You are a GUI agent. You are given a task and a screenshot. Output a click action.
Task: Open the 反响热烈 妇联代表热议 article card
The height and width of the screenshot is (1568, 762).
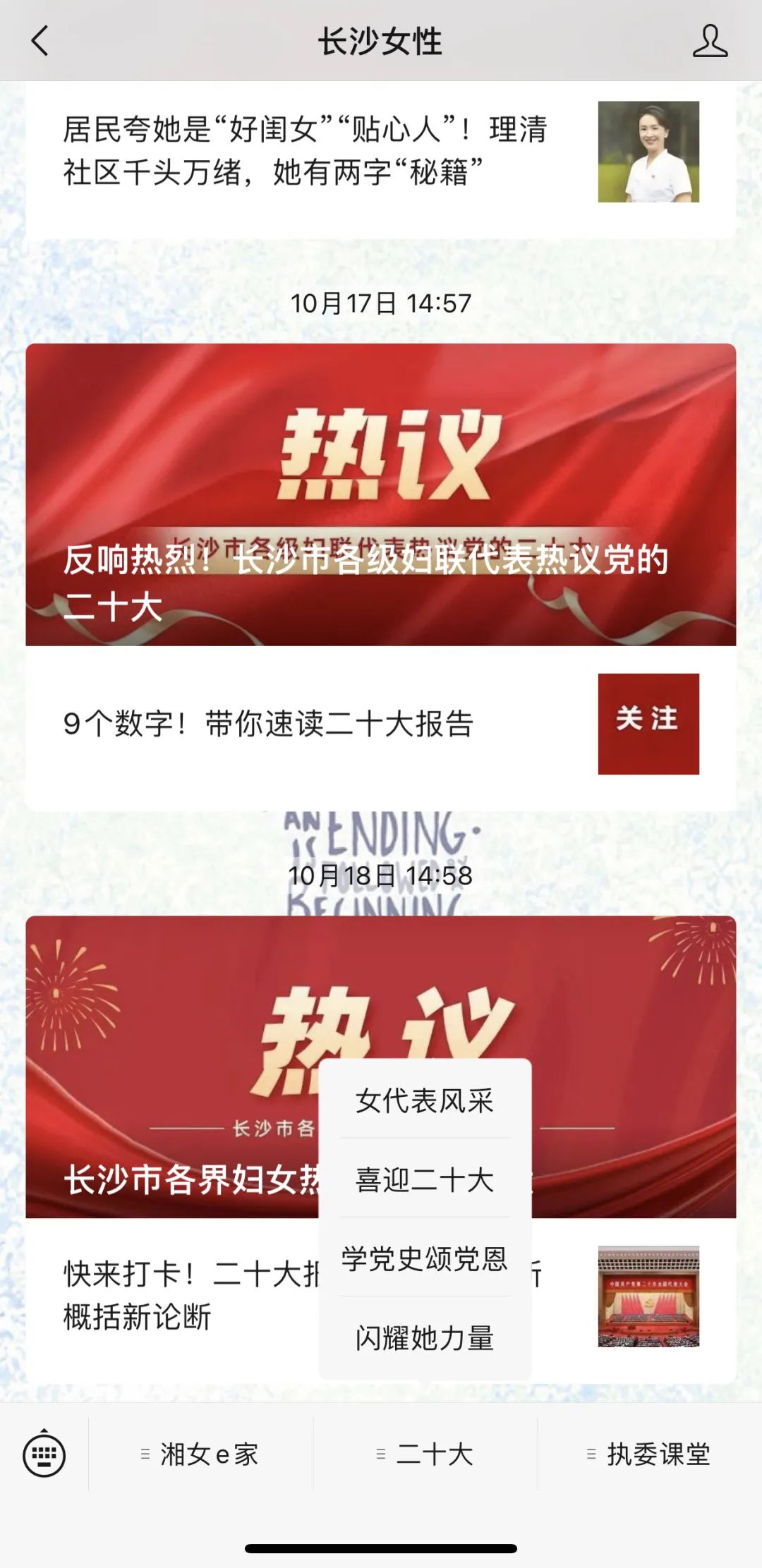[x=381, y=494]
